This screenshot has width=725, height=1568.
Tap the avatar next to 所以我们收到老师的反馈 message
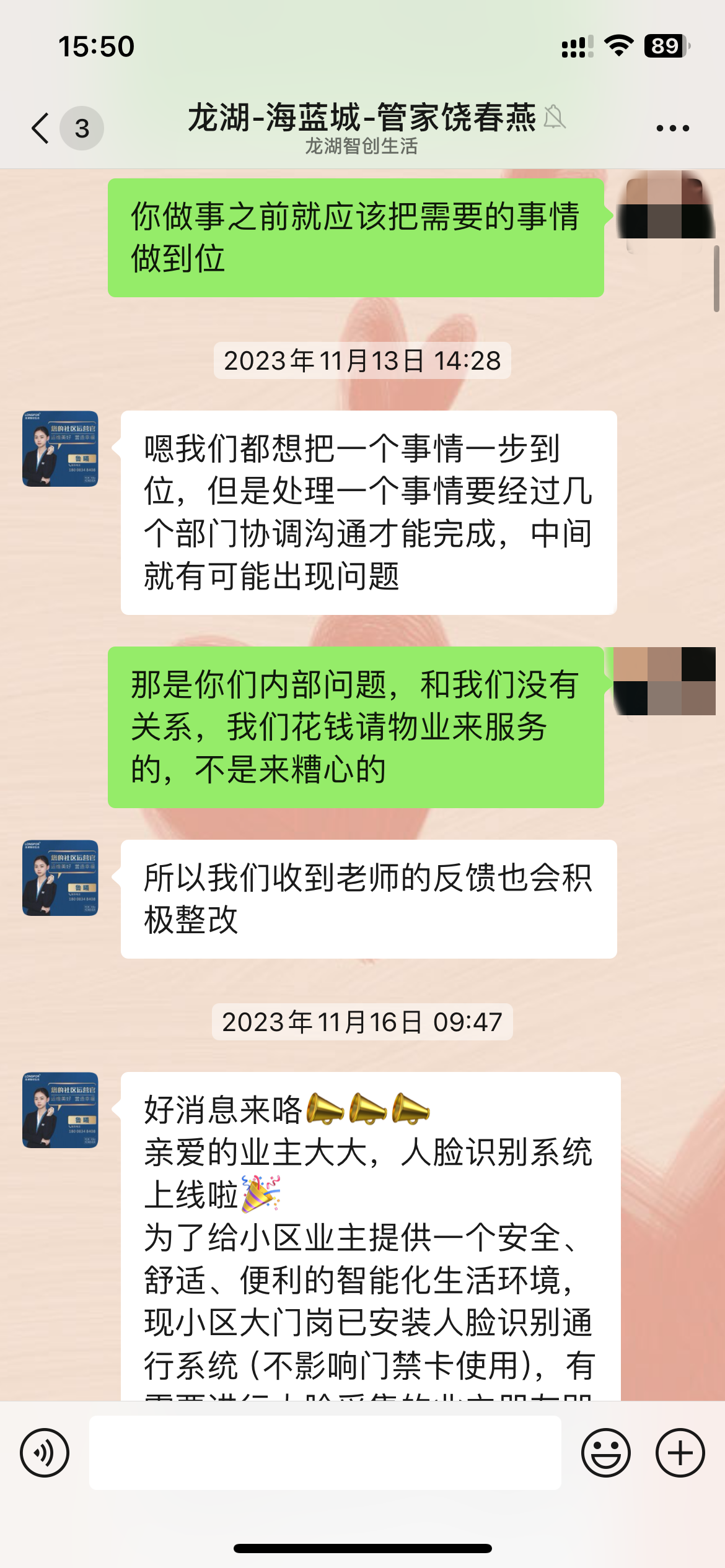60,878
